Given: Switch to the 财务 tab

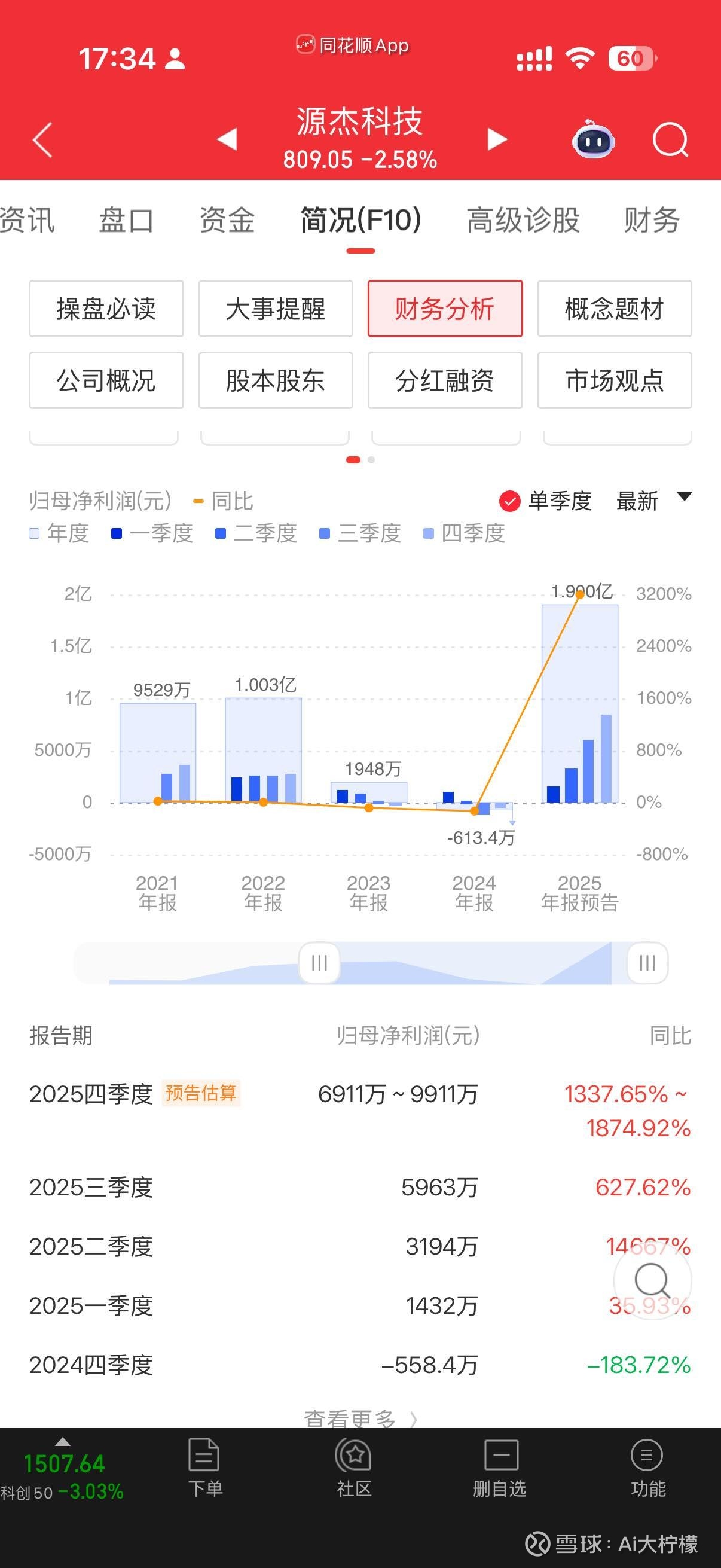Looking at the screenshot, I should click(x=649, y=221).
